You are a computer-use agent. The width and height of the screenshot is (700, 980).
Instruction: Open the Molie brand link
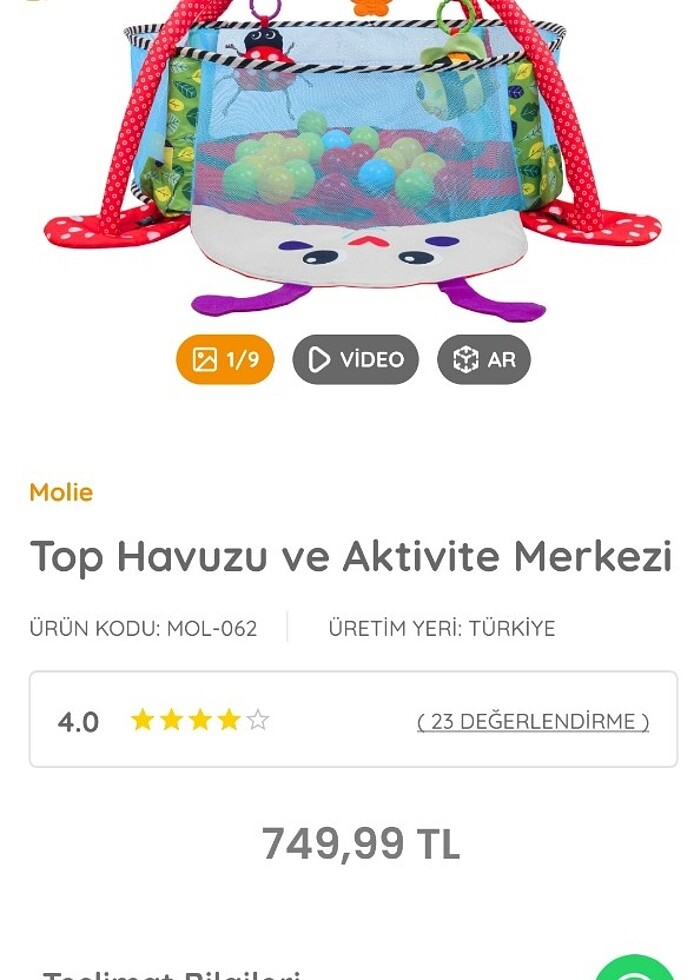click(x=61, y=492)
